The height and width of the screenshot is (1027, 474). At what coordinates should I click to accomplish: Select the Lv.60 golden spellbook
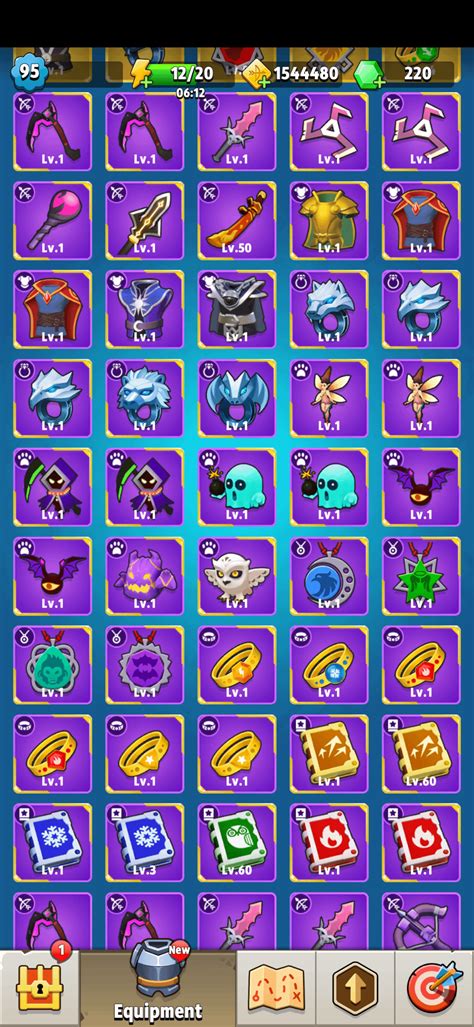[422, 754]
